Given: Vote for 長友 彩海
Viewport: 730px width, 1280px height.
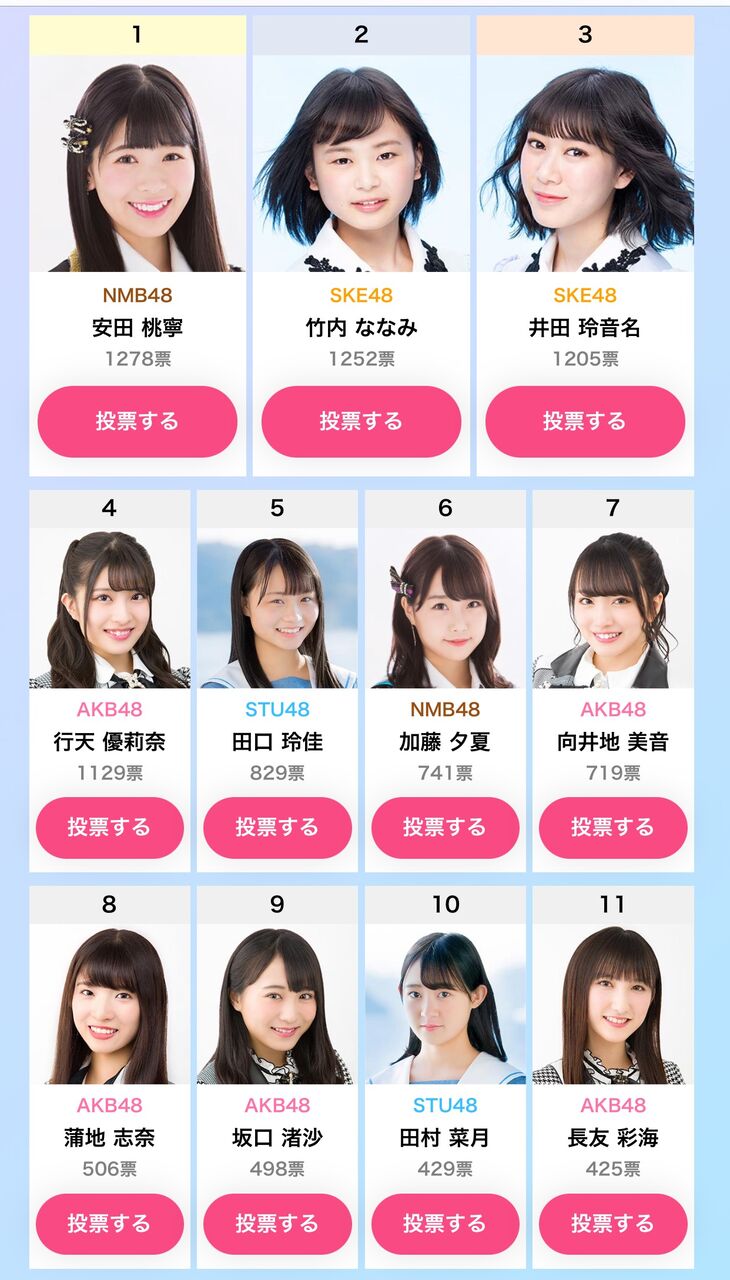Looking at the screenshot, I should click(x=613, y=1223).
